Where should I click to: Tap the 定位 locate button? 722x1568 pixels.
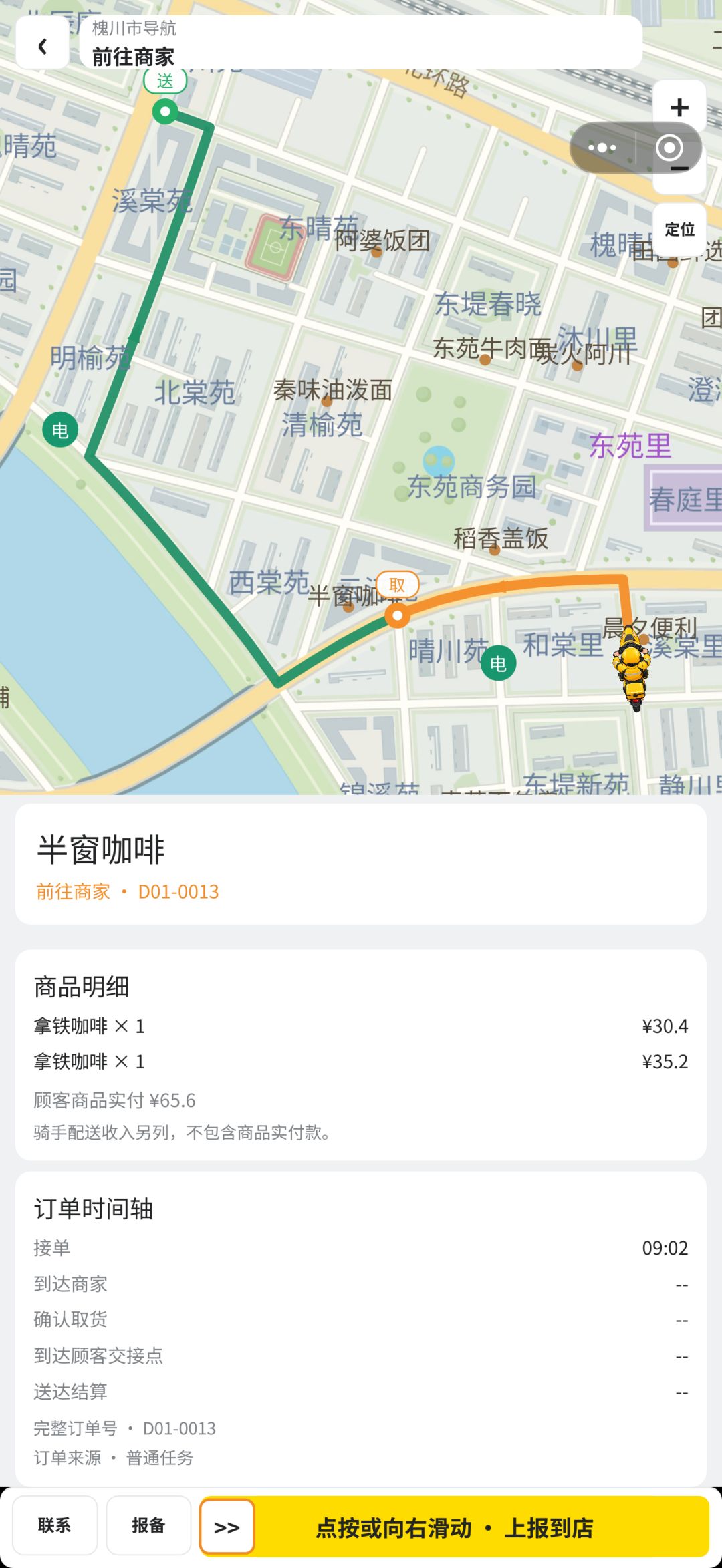[x=679, y=230]
